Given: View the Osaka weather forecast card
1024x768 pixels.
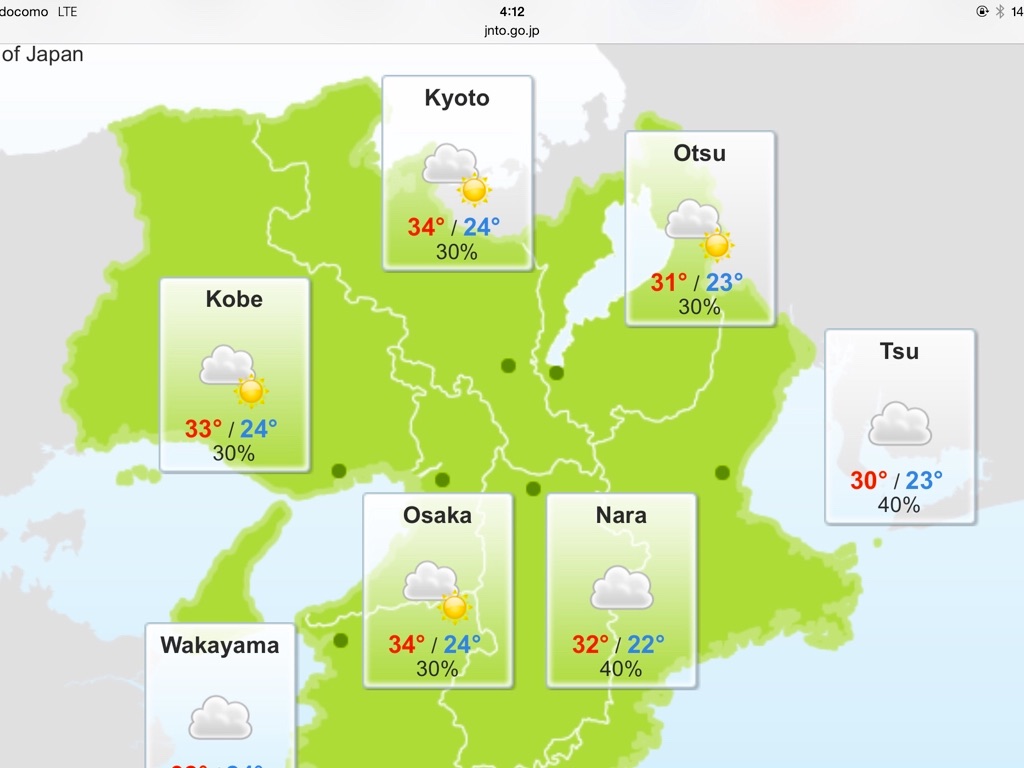Looking at the screenshot, I should [x=437, y=590].
